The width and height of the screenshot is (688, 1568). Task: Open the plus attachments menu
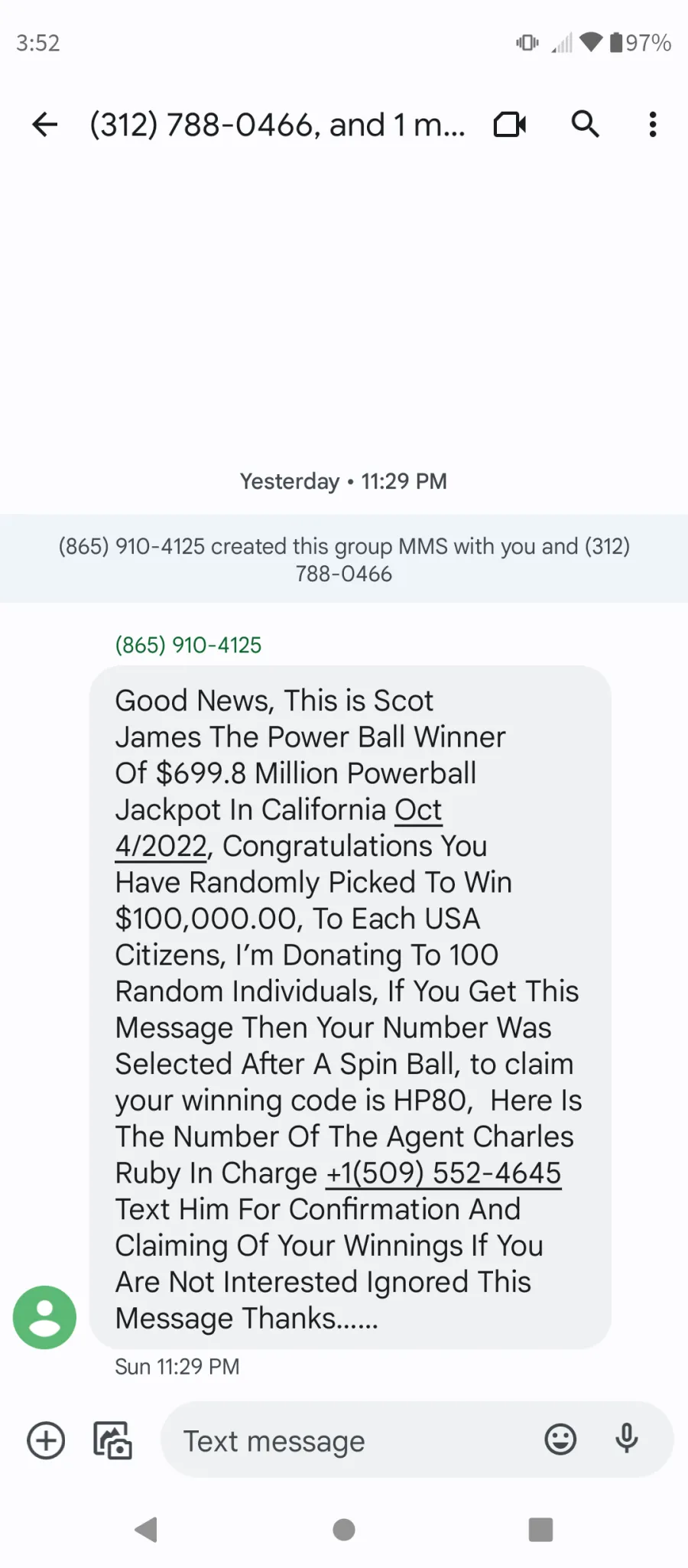click(x=46, y=1440)
